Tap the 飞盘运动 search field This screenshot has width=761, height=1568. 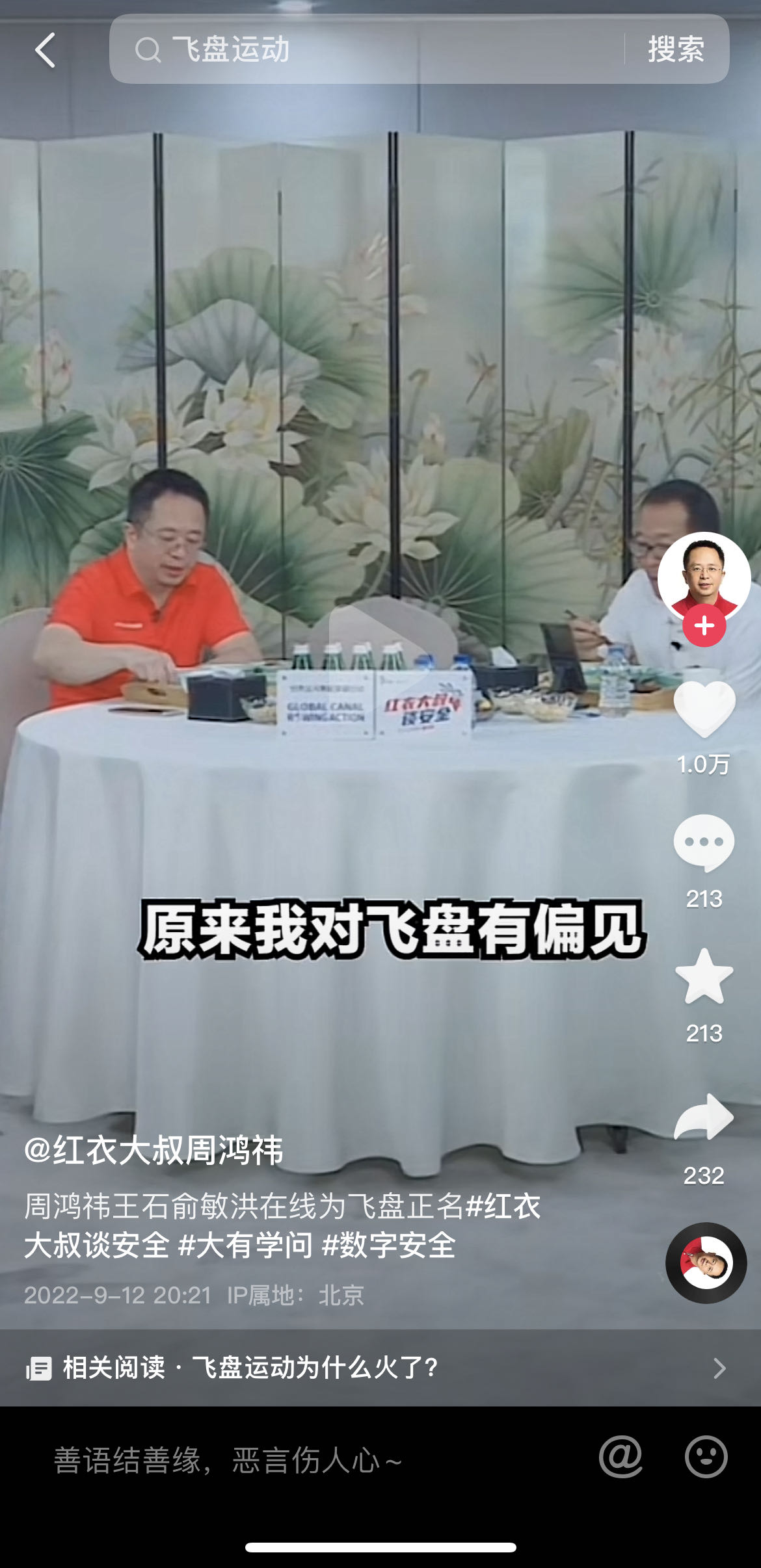click(x=364, y=49)
